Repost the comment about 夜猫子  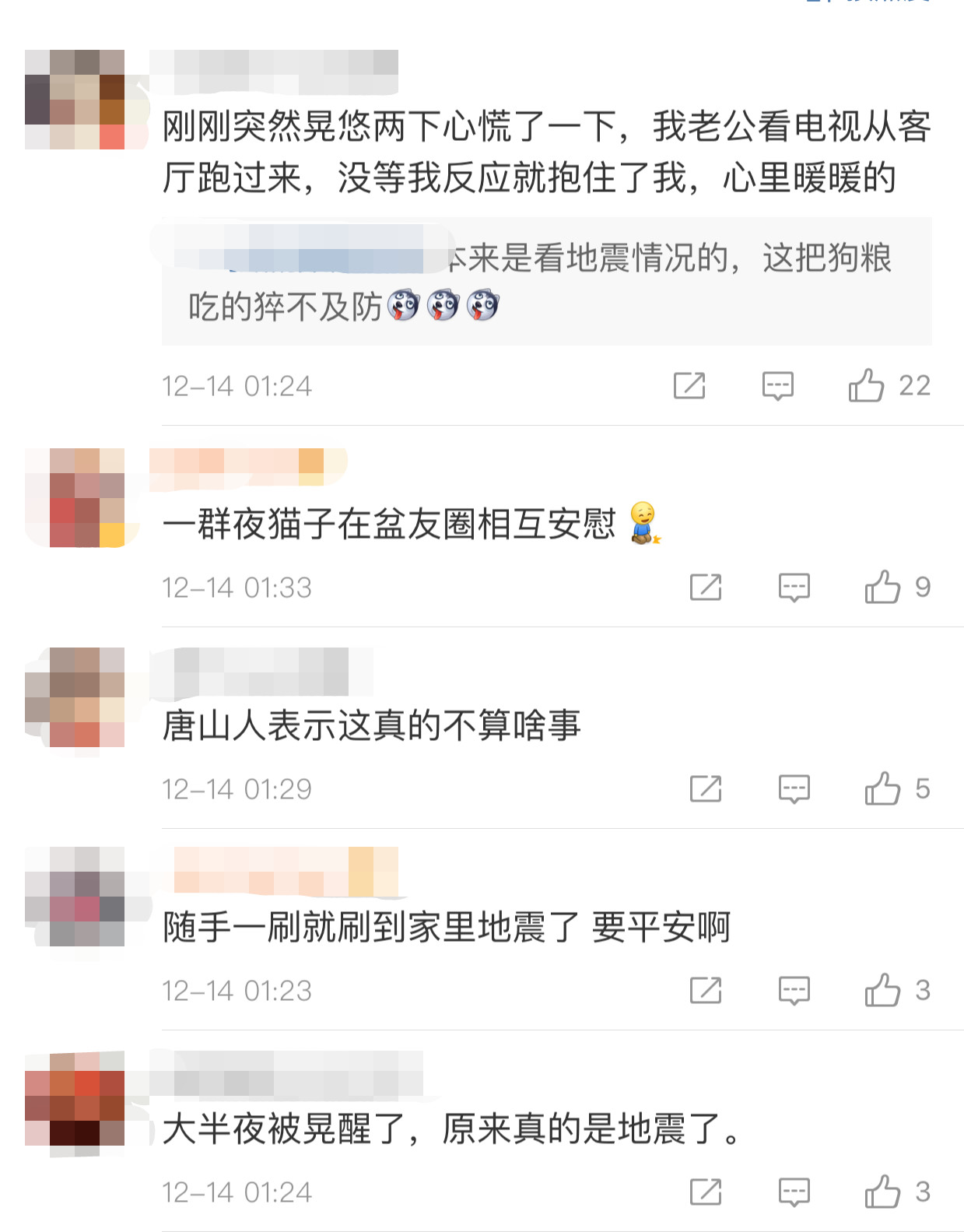tap(706, 587)
